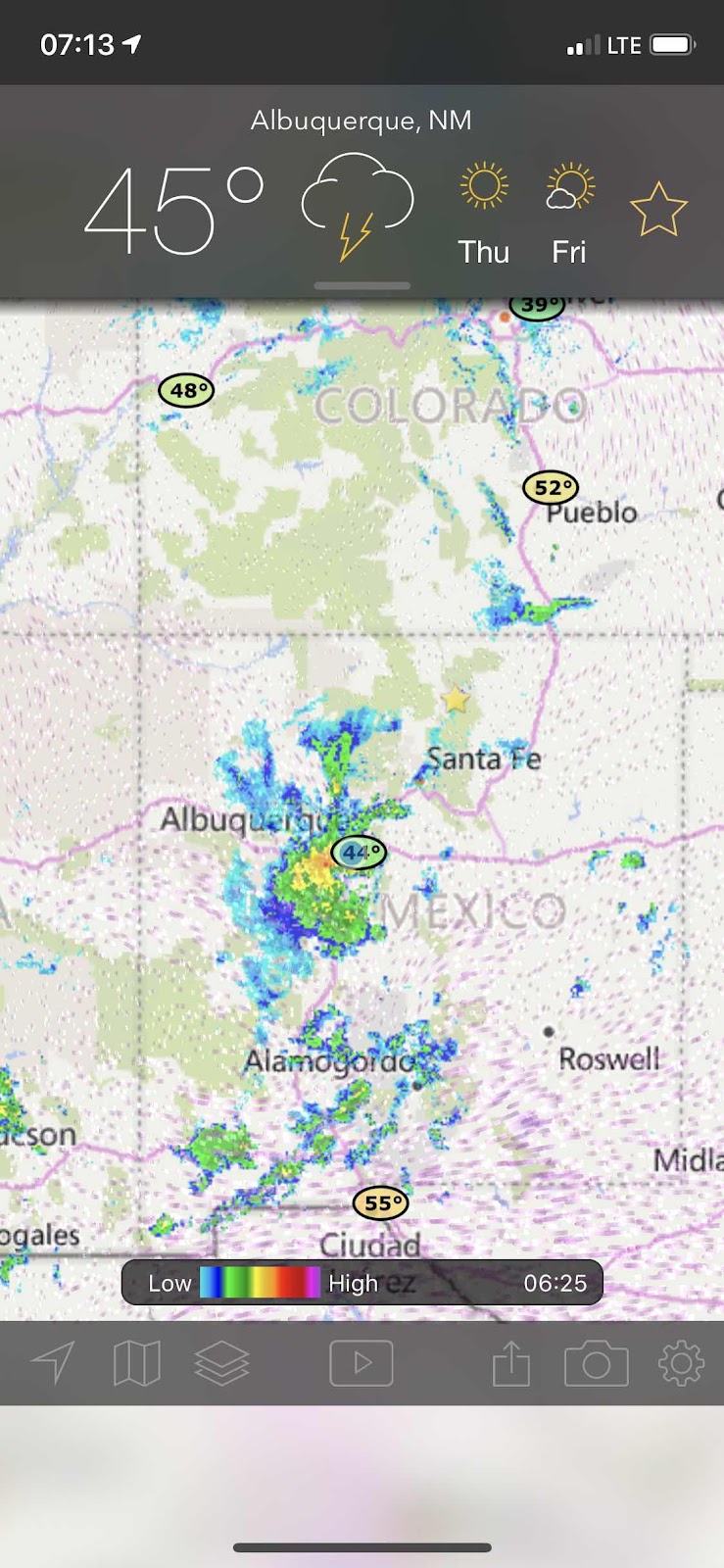Select the 44° temperature marker near Albuquerque
Viewport: 724px width, 1568px height.
click(x=359, y=853)
